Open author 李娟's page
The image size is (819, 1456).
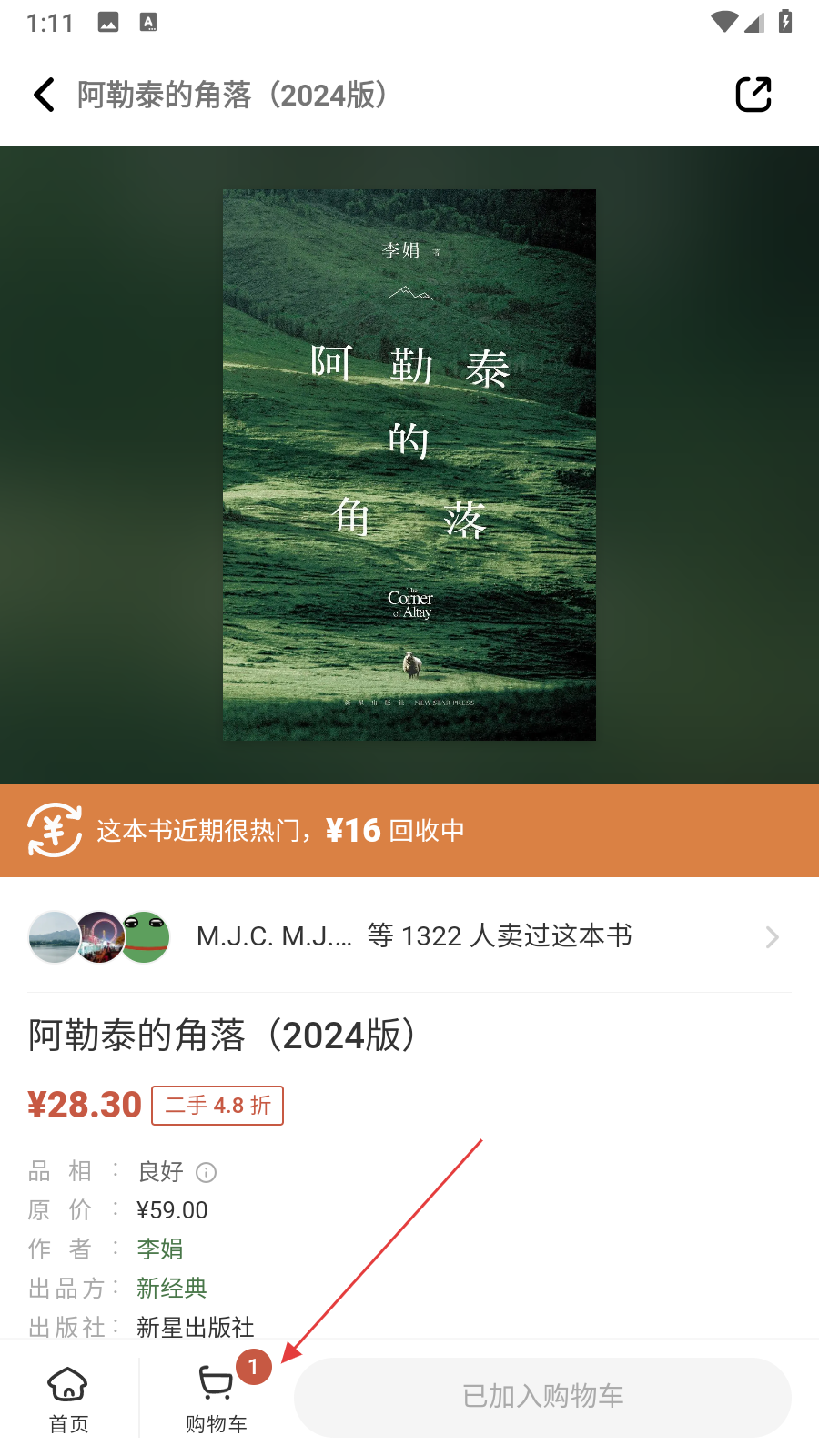160,1249
